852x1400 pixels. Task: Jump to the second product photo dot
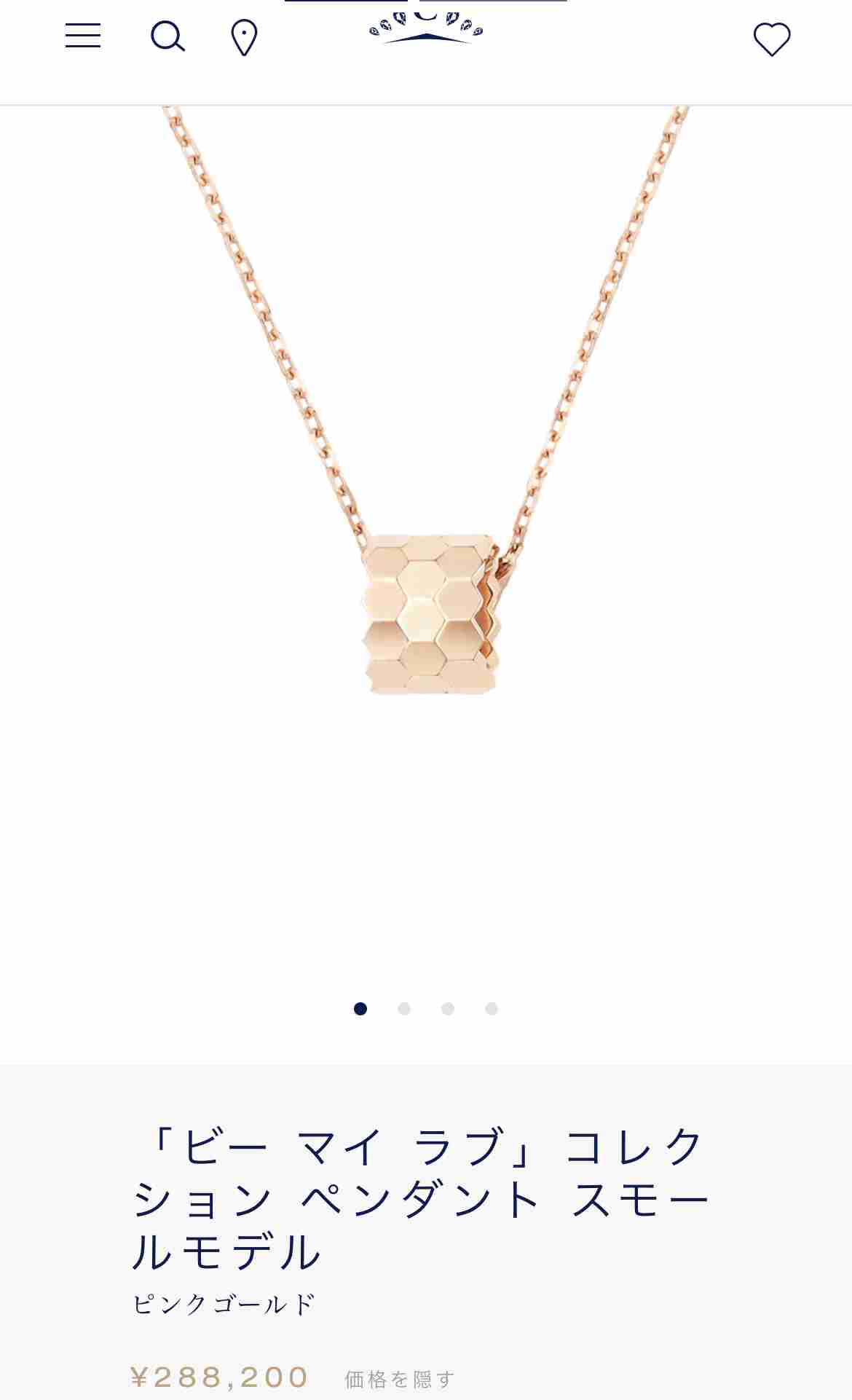click(x=404, y=1009)
